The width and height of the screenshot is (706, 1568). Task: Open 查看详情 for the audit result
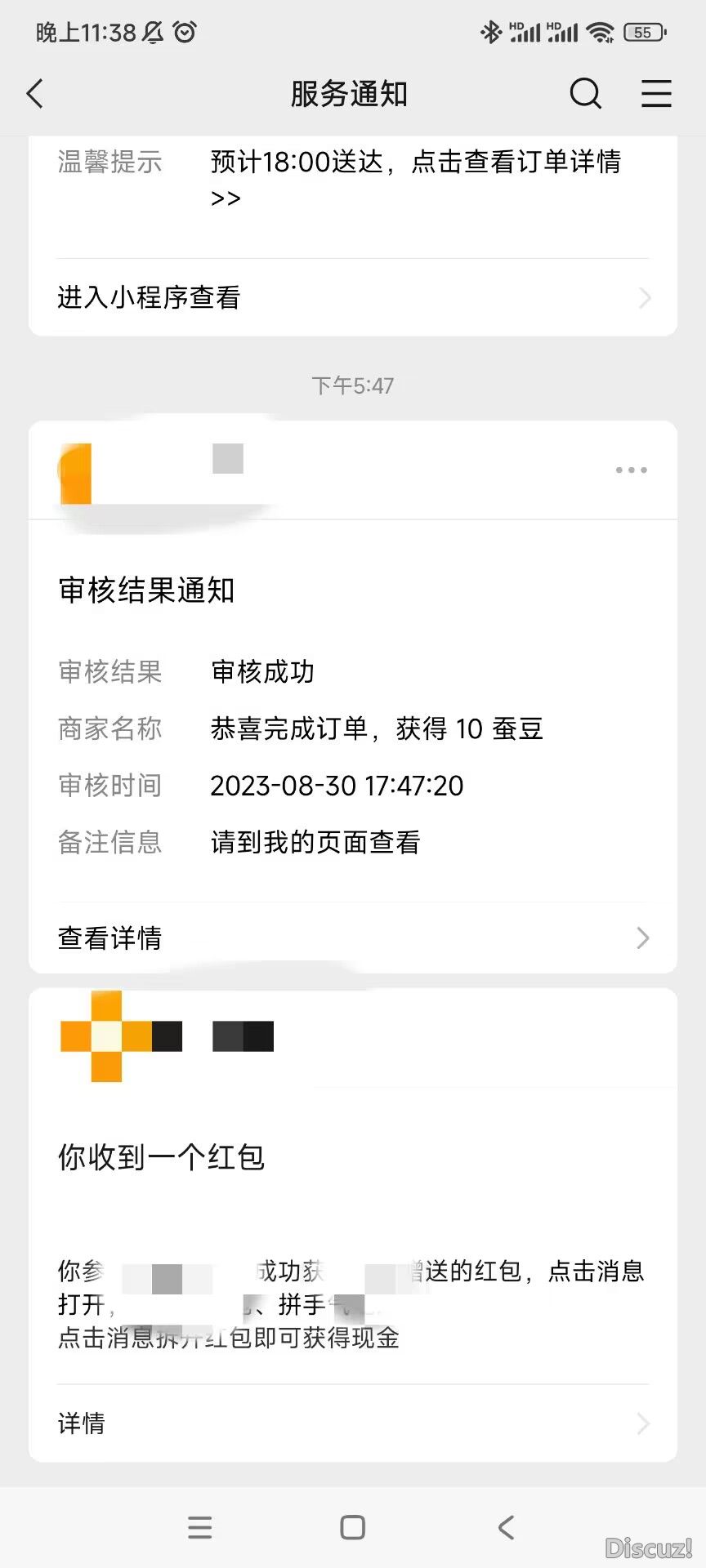[353, 938]
